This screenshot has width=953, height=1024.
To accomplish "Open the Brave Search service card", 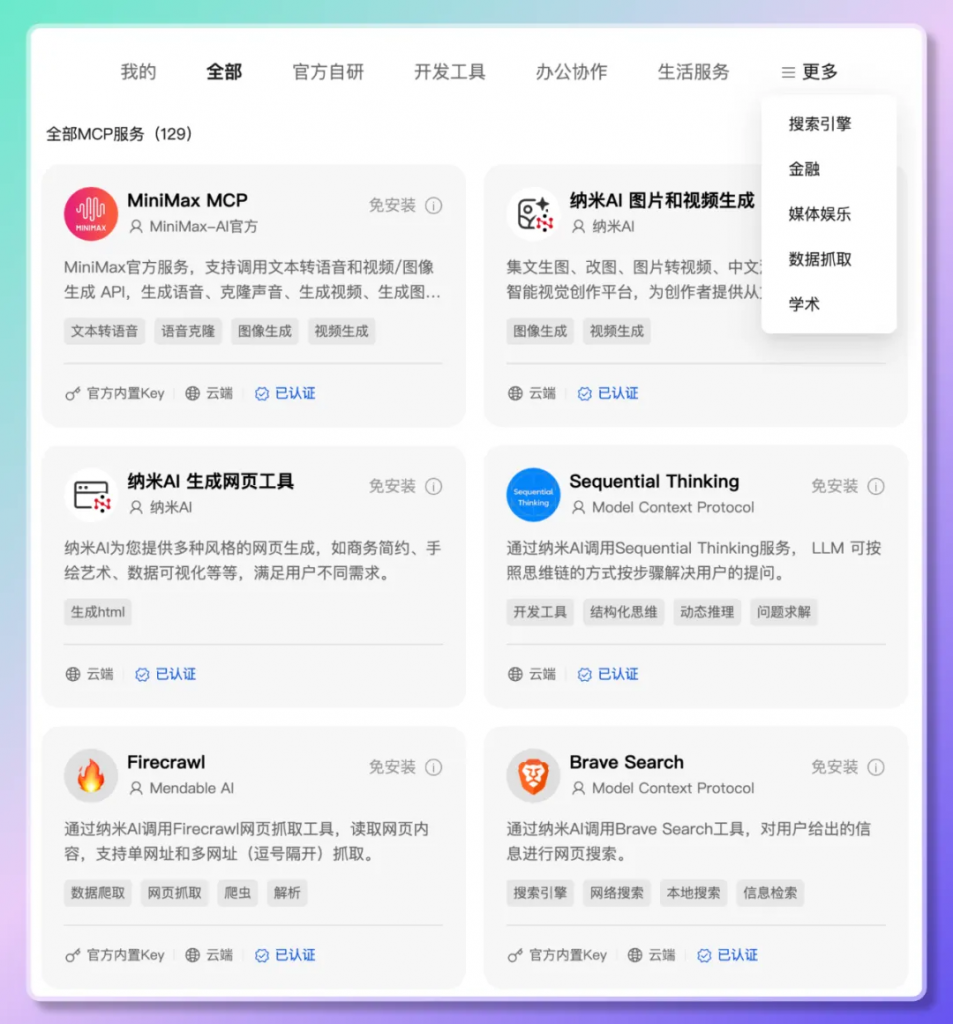I will 626,762.
